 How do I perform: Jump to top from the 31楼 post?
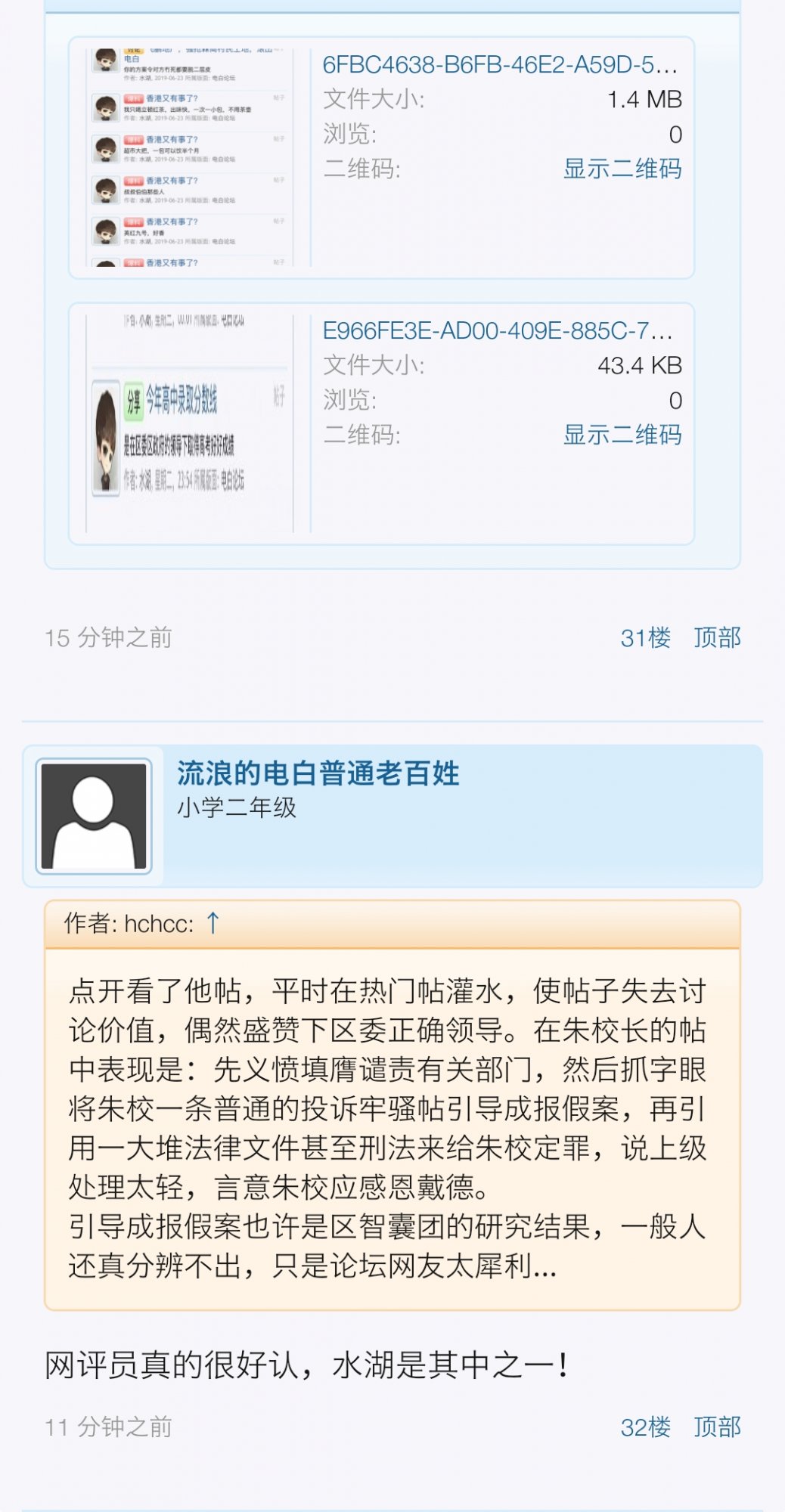(717, 638)
